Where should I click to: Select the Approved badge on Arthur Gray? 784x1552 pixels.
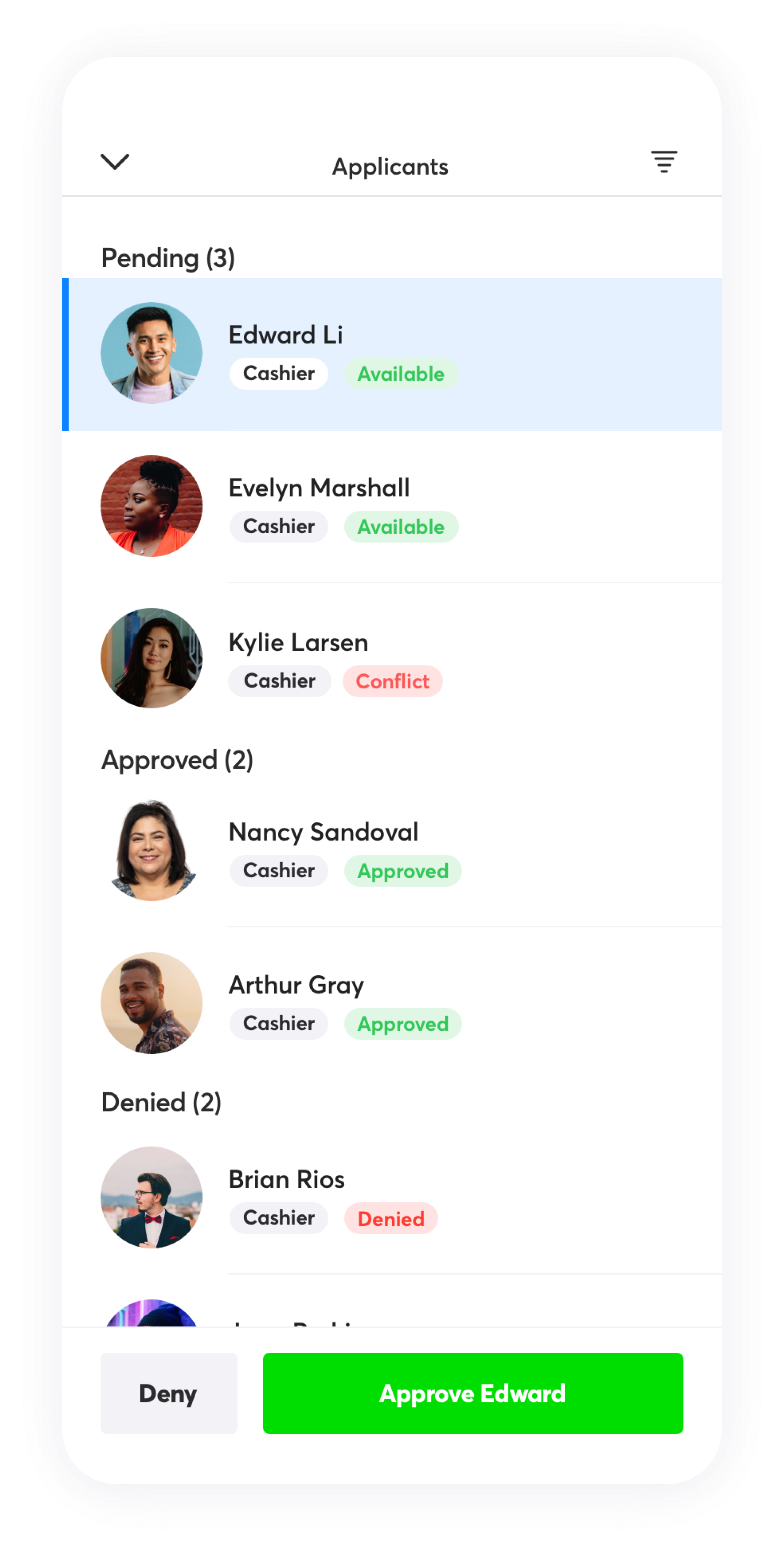402,1024
